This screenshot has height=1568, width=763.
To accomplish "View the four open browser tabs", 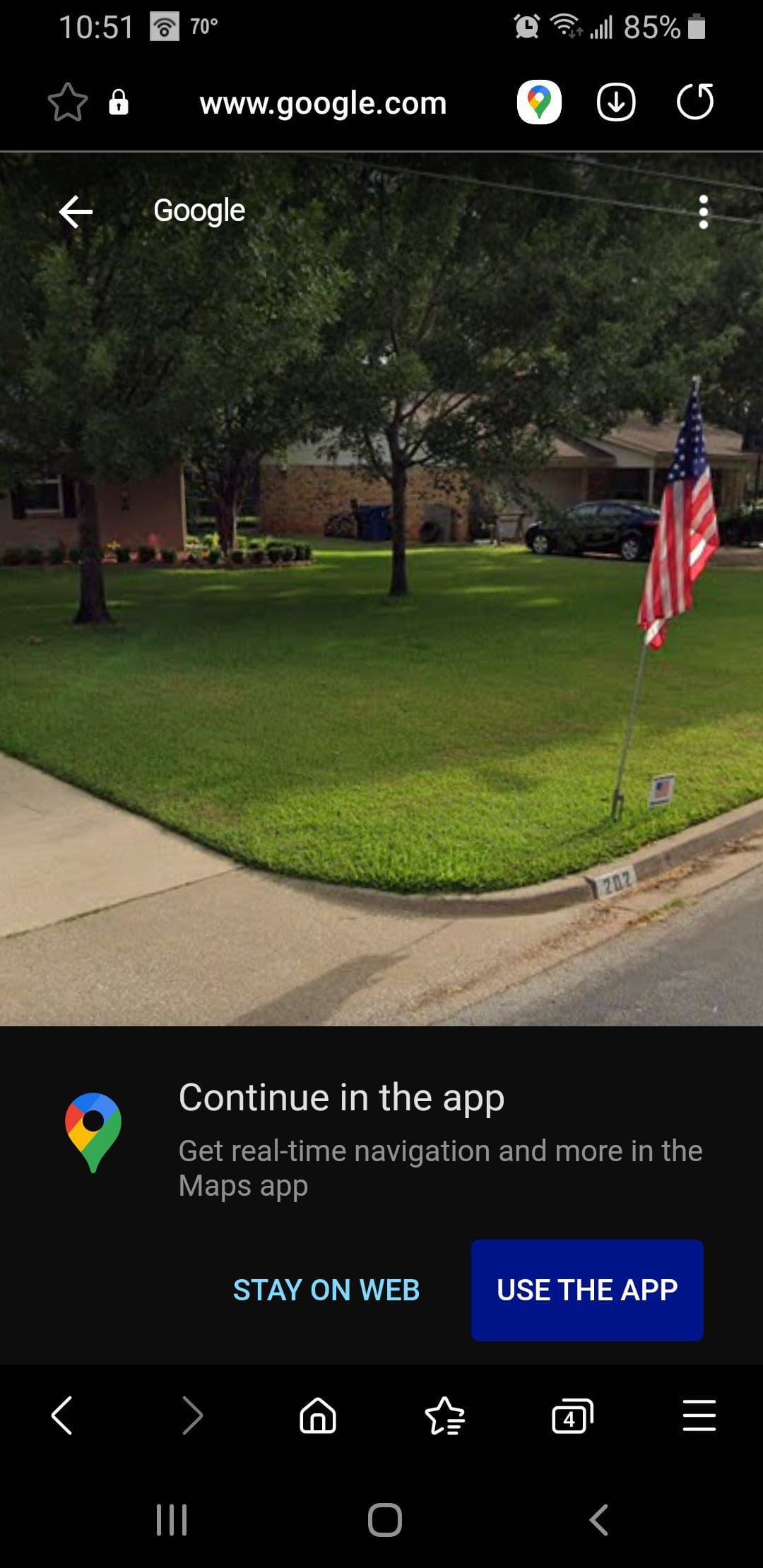I will click(x=572, y=1415).
